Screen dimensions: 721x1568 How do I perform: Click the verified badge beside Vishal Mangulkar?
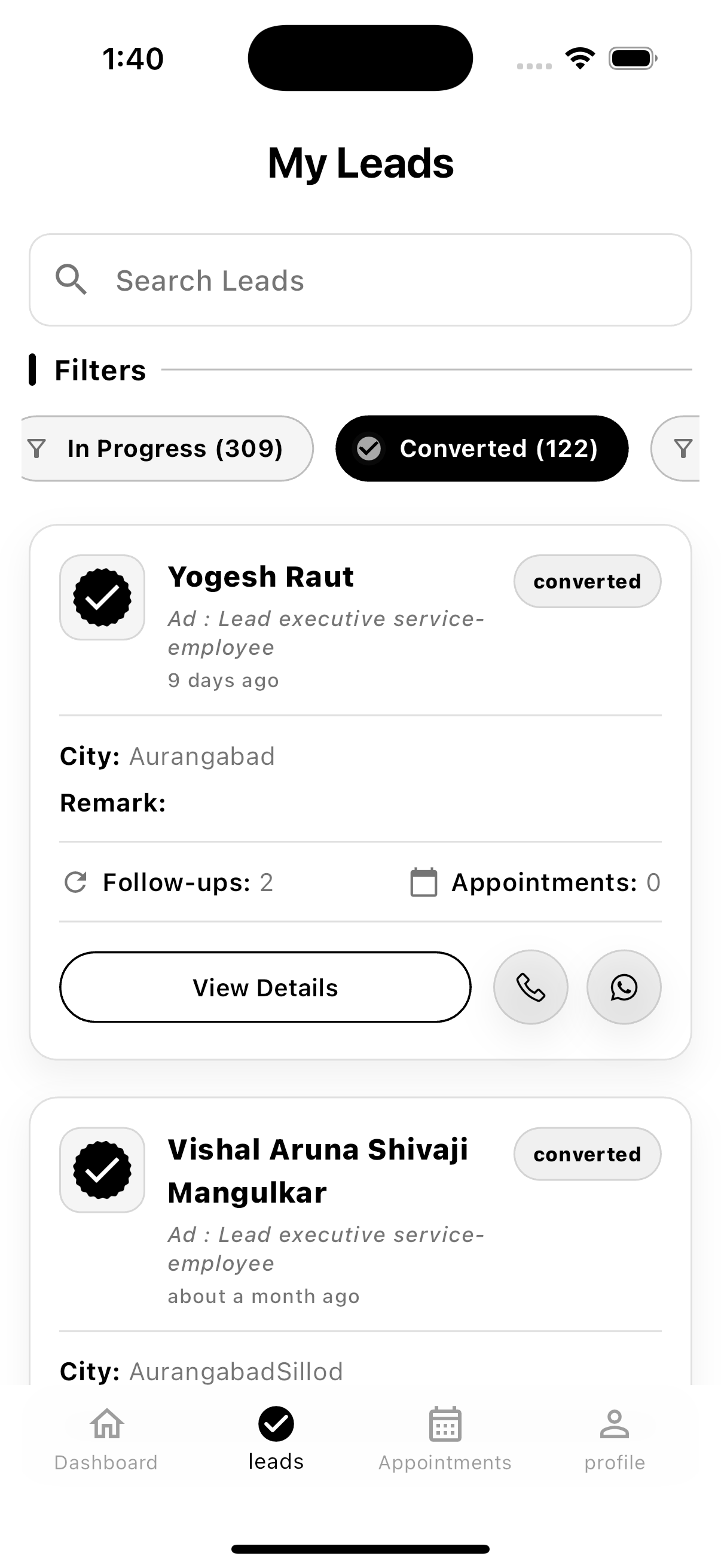click(x=102, y=1169)
